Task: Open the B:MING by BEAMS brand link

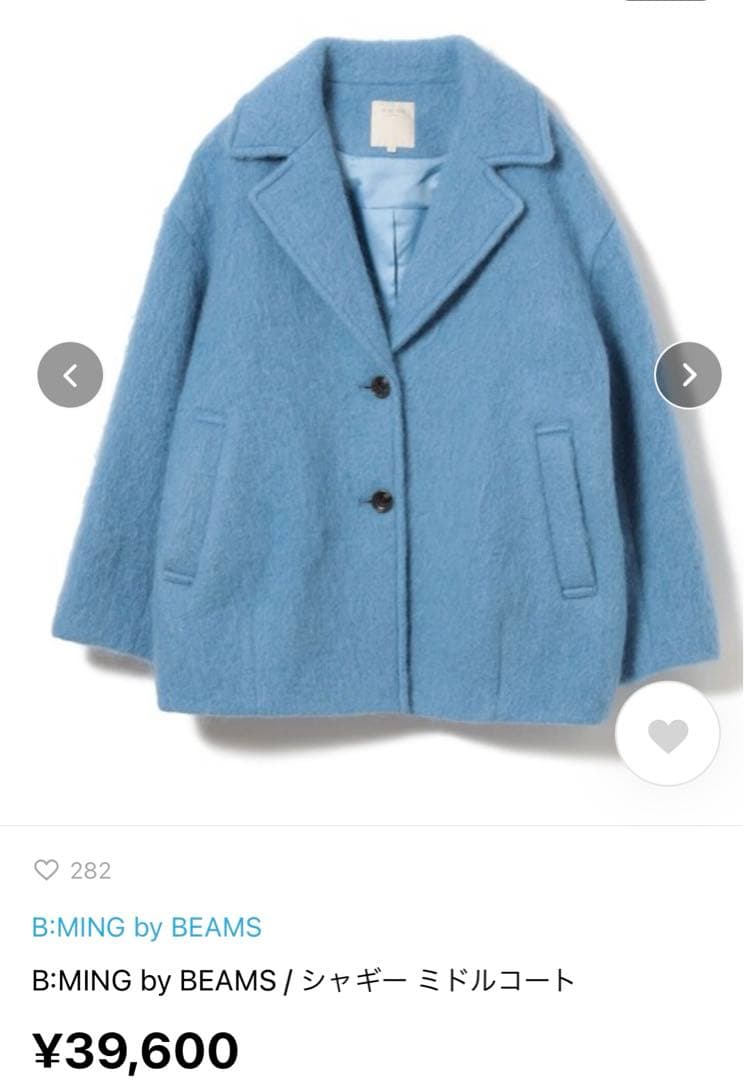Action: [146, 927]
